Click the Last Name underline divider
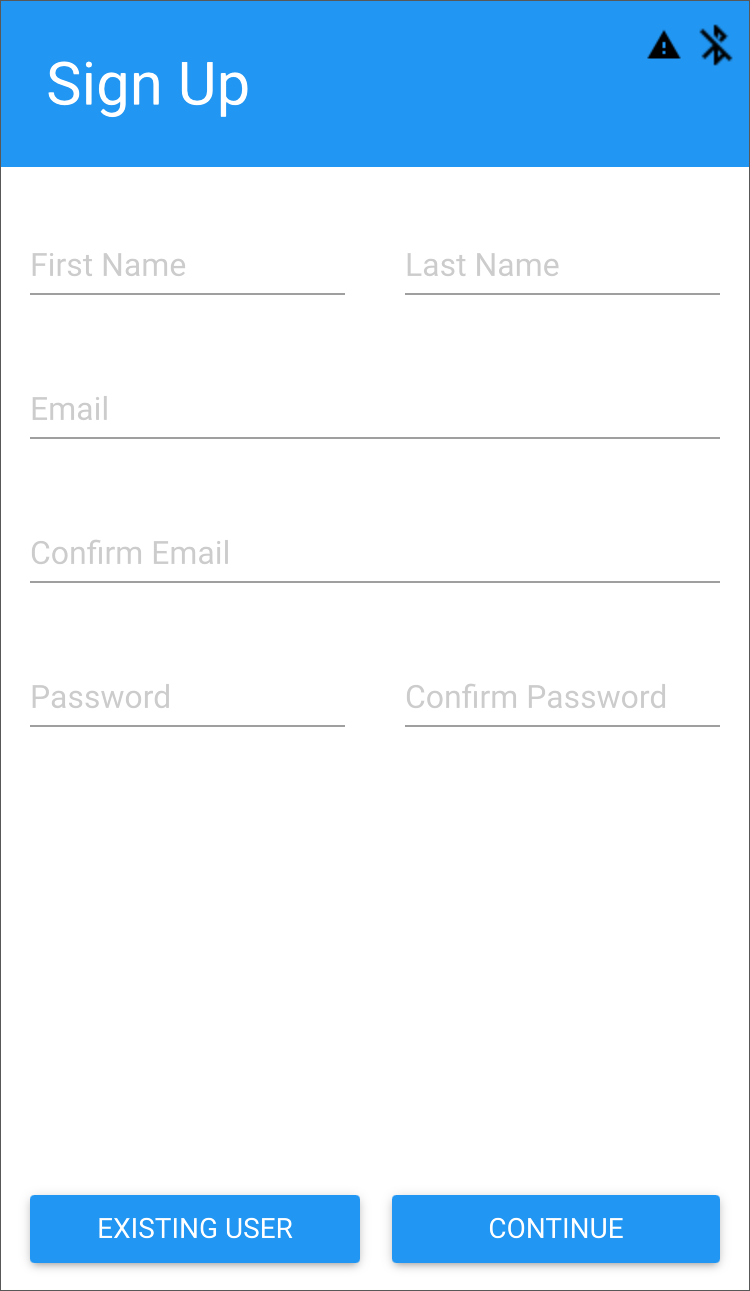This screenshot has height=1291, width=750. 562,293
